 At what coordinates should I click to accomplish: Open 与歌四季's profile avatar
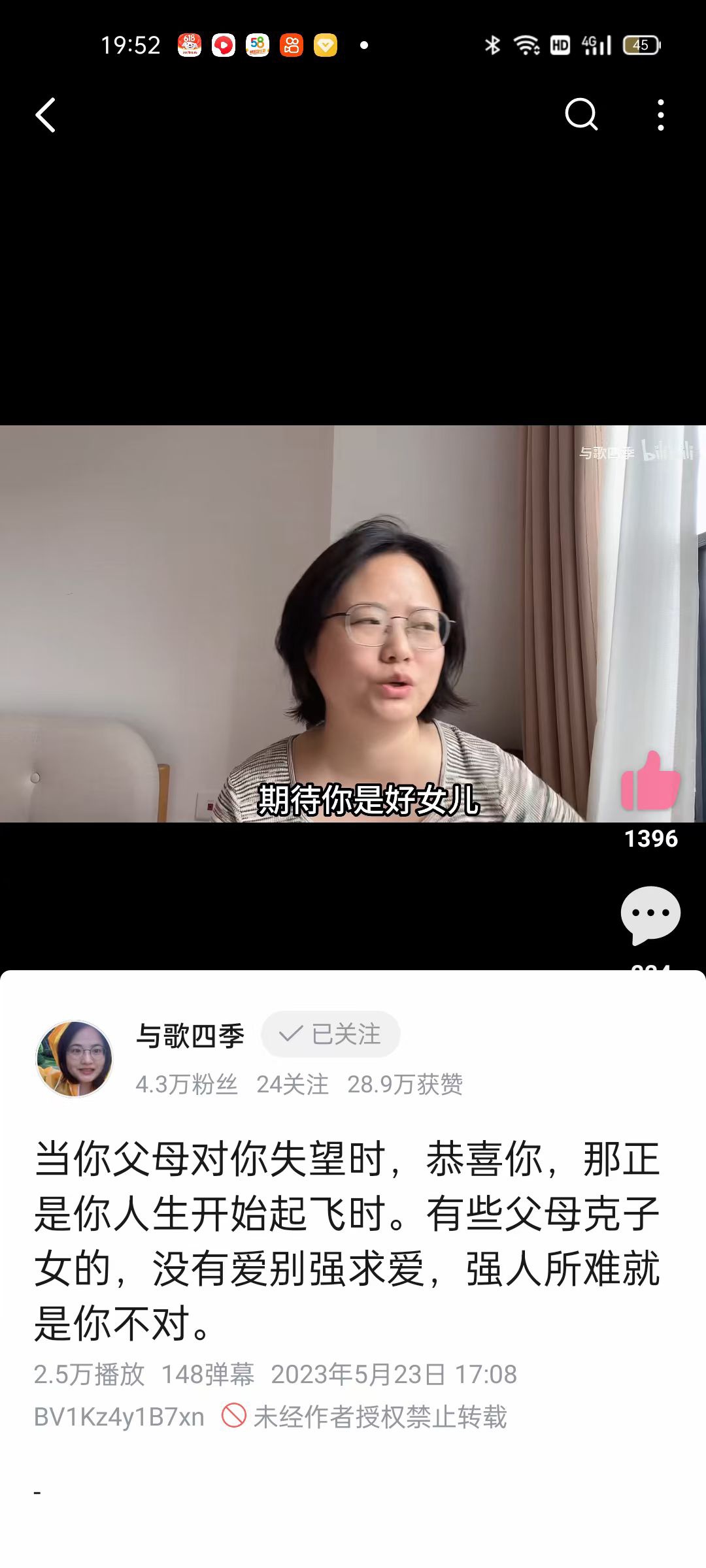(75, 1058)
